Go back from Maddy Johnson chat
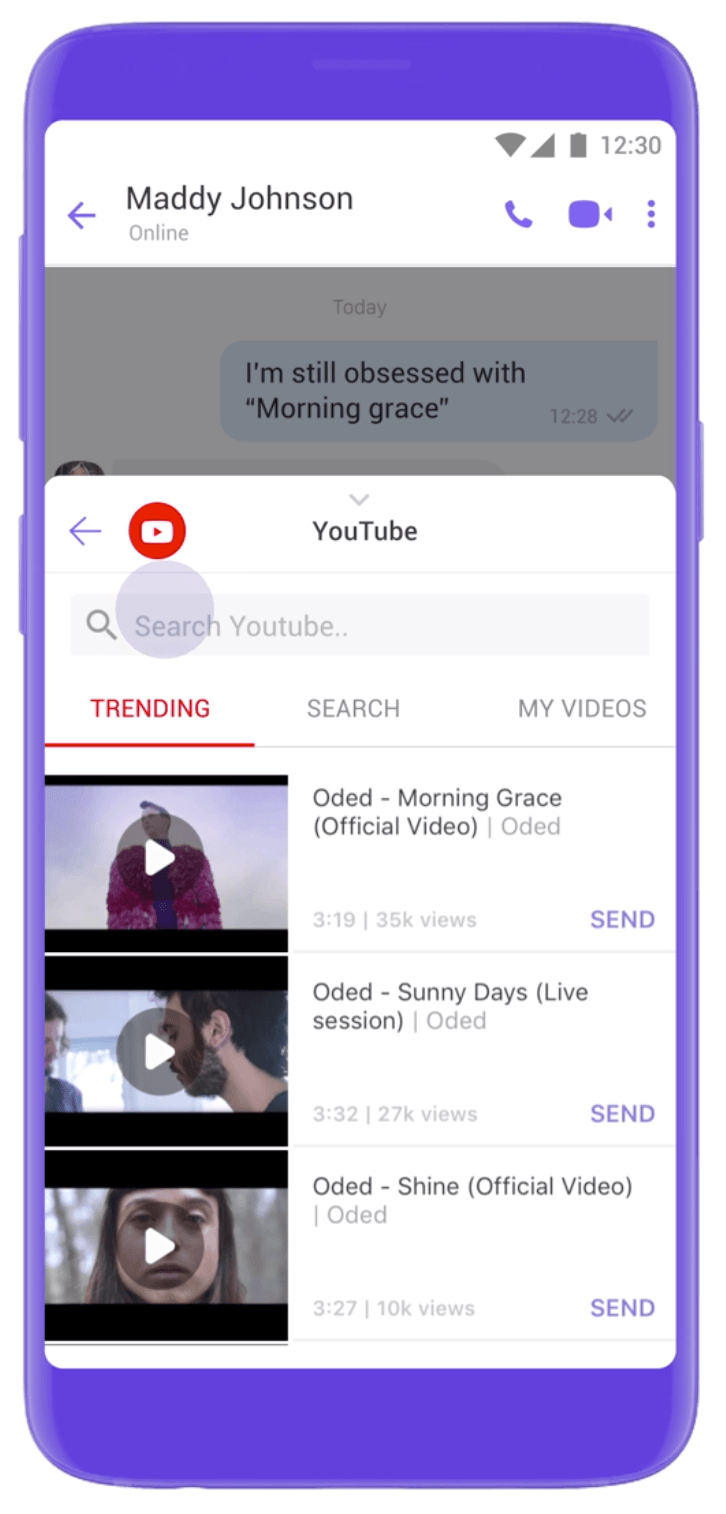Image resolution: width=726 pixels, height=1514 pixels. pyautogui.click(x=81, y=215)
